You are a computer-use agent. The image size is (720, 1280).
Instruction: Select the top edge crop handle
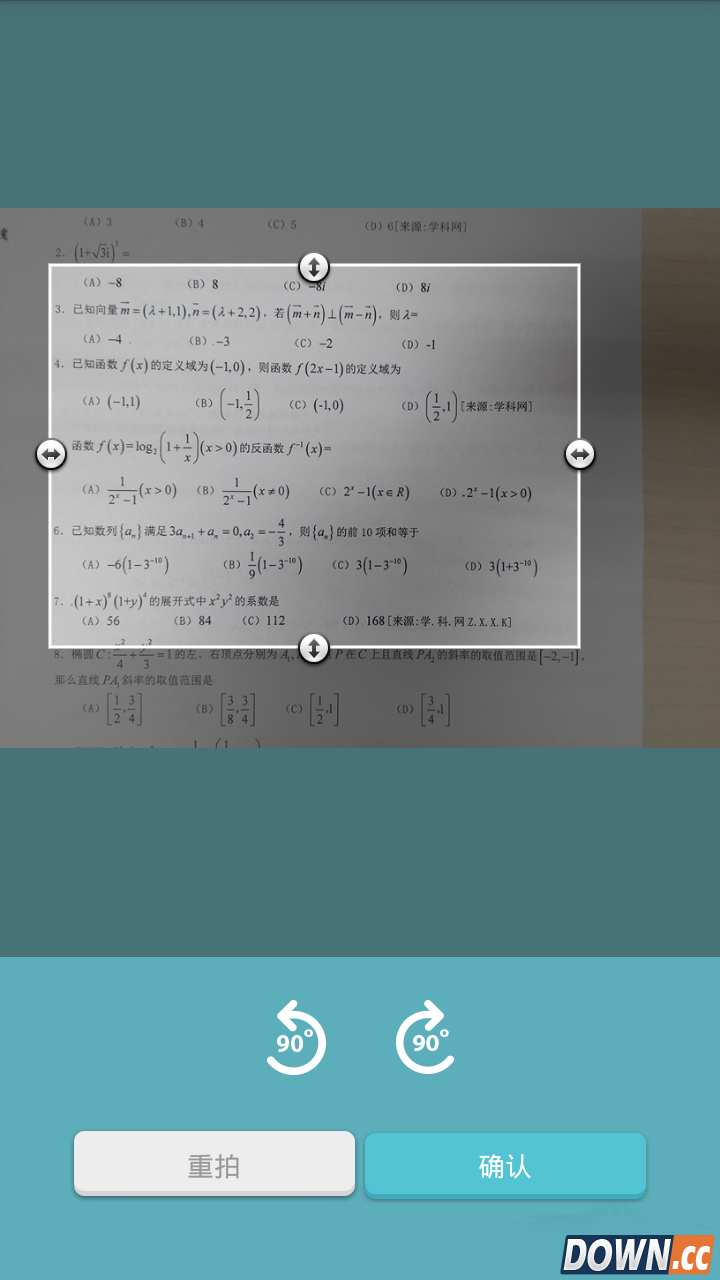pyautogui.click(x=314, y=267)
